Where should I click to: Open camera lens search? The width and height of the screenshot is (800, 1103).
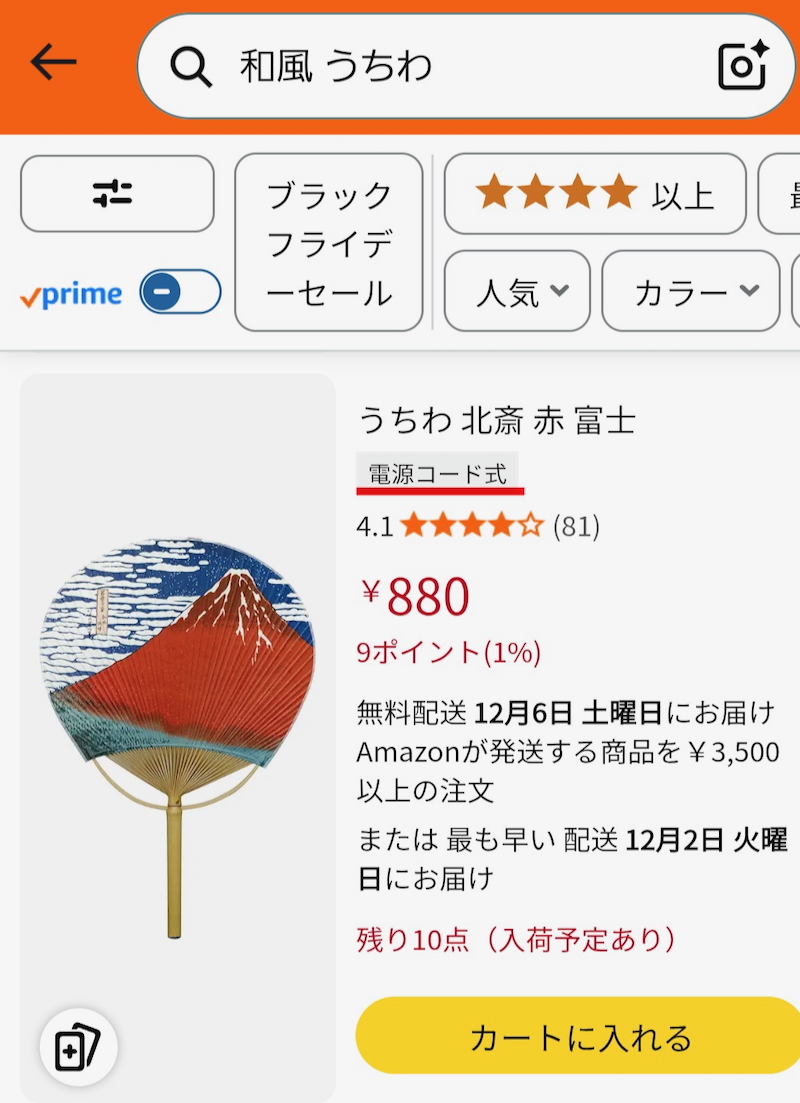pos(742,66)
